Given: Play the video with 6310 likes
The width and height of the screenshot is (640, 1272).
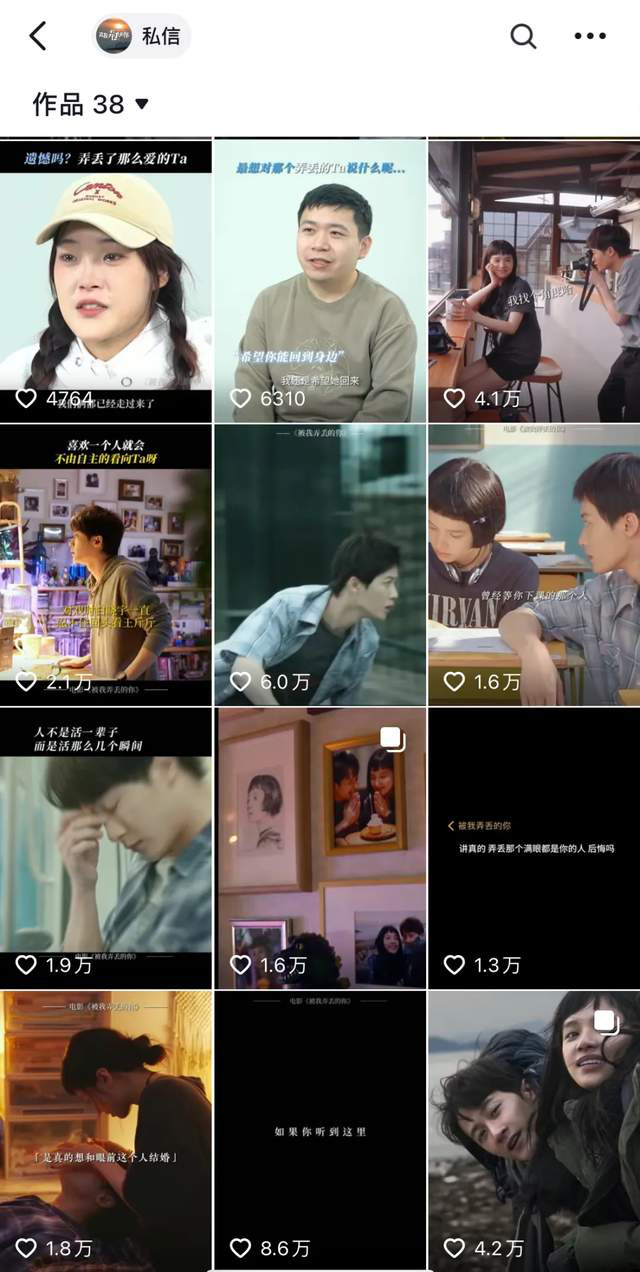Looking at the screenshot, I should 320,280.
